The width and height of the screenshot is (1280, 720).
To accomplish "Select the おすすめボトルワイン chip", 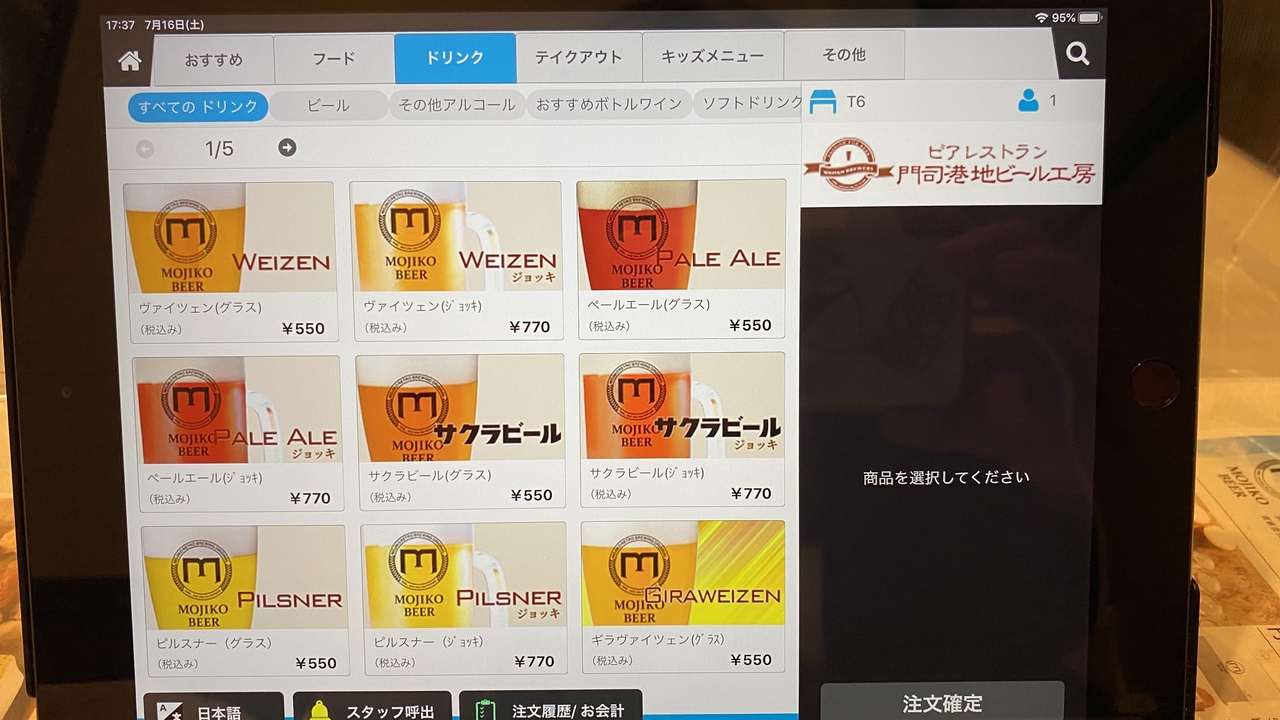I will [x=608, y=104].
